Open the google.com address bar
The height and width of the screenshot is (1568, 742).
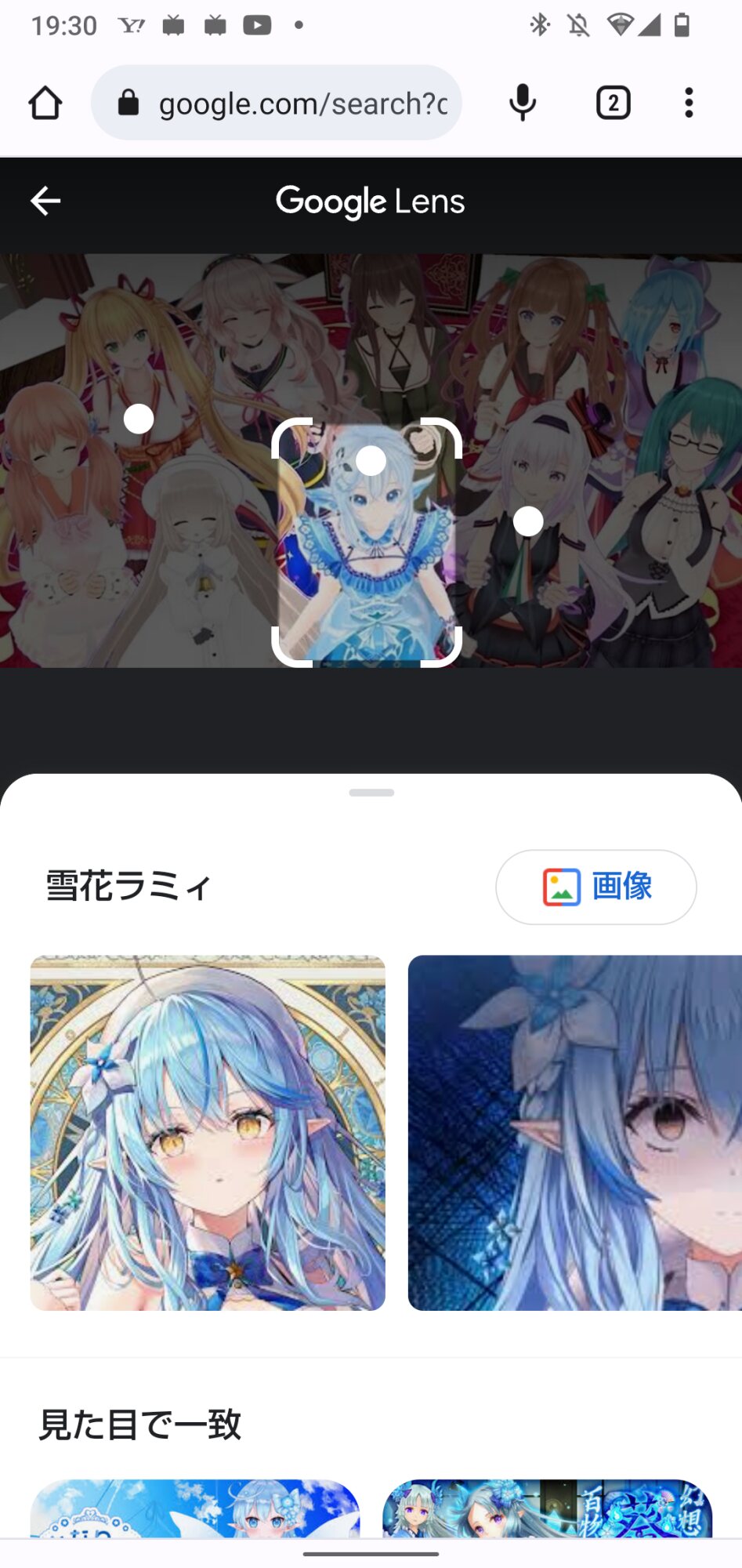click(277, 103)
